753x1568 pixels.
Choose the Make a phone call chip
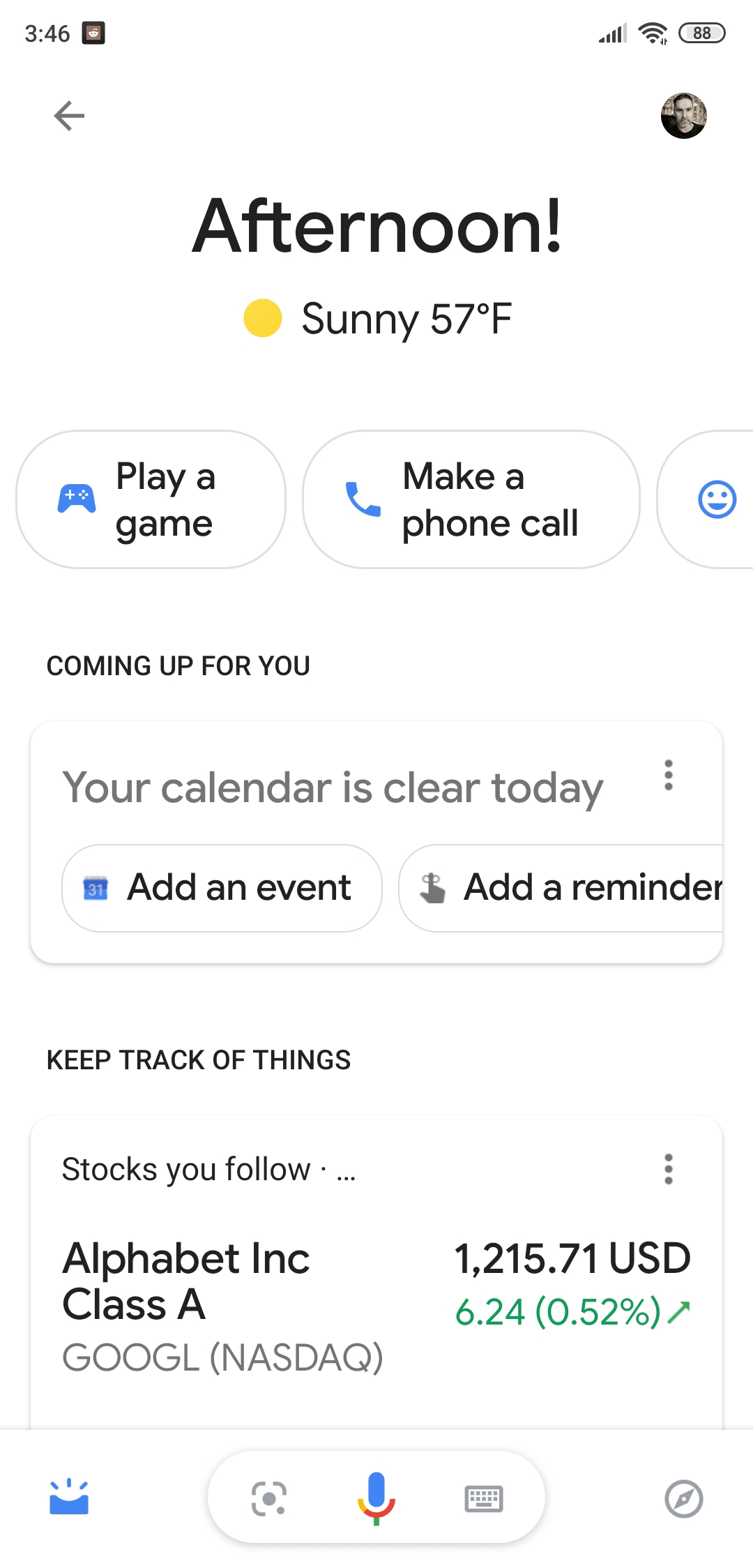(471, 499)
